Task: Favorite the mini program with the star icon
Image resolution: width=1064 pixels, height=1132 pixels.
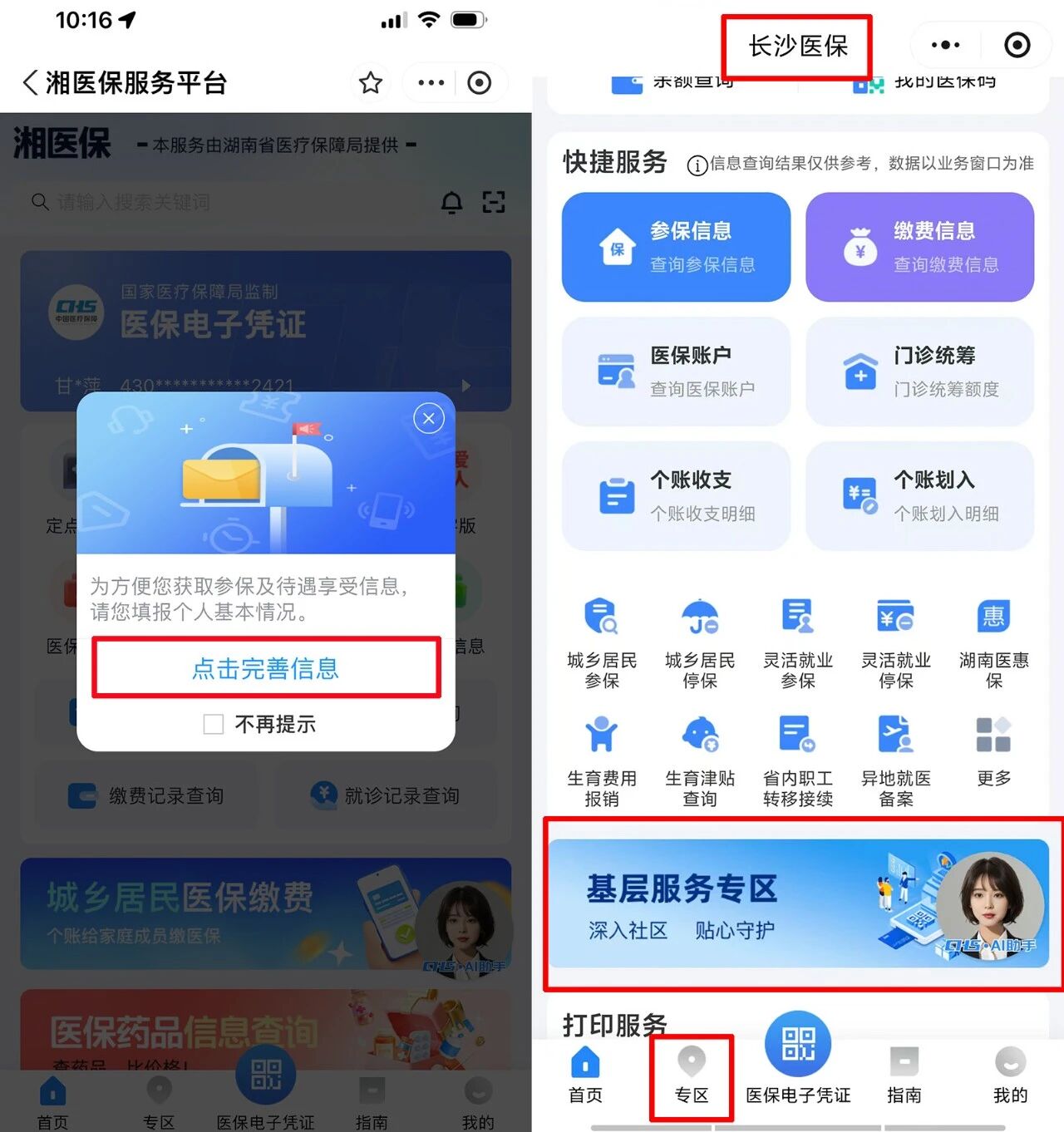Action: [370, 83]
